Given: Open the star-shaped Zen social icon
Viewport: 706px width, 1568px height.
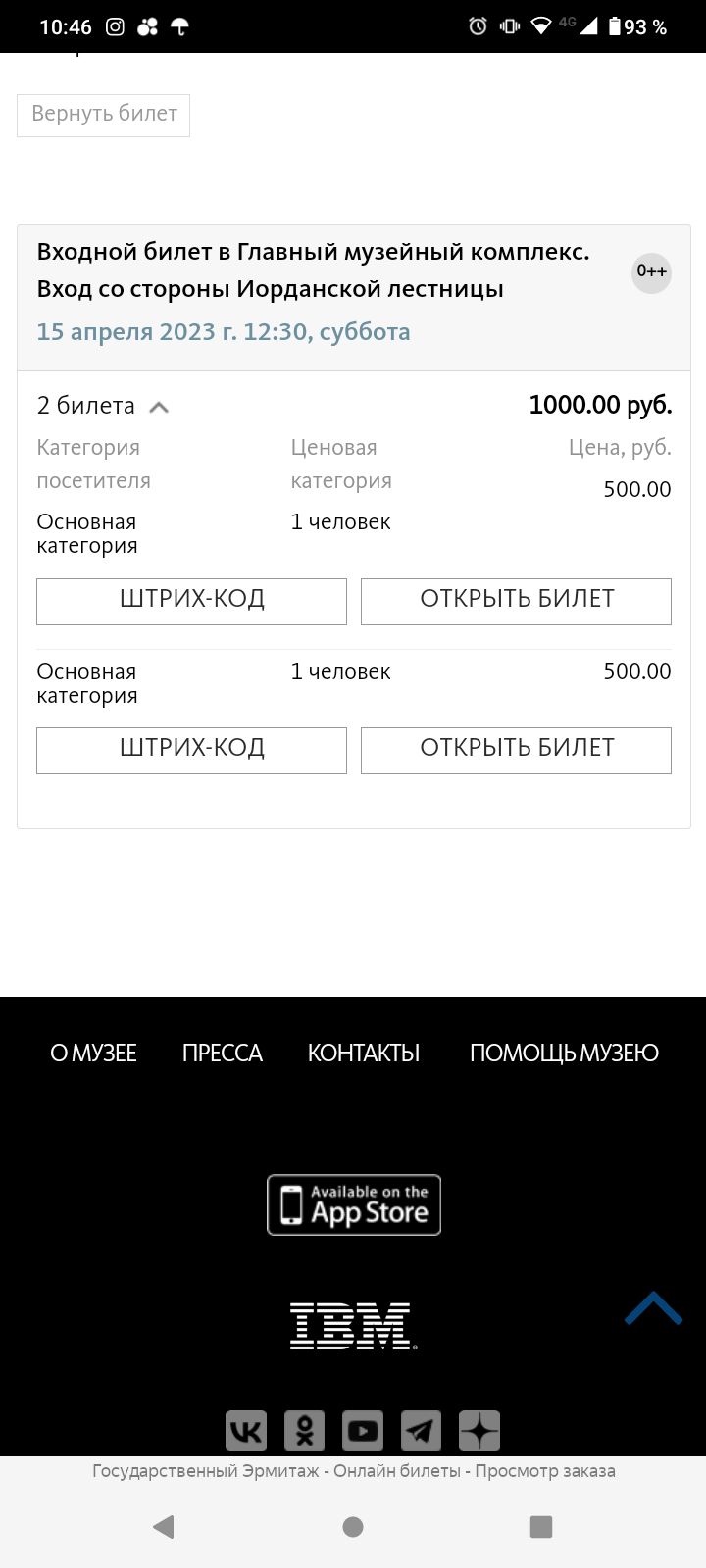Looking at the screenshot, I should point(480,1431).
